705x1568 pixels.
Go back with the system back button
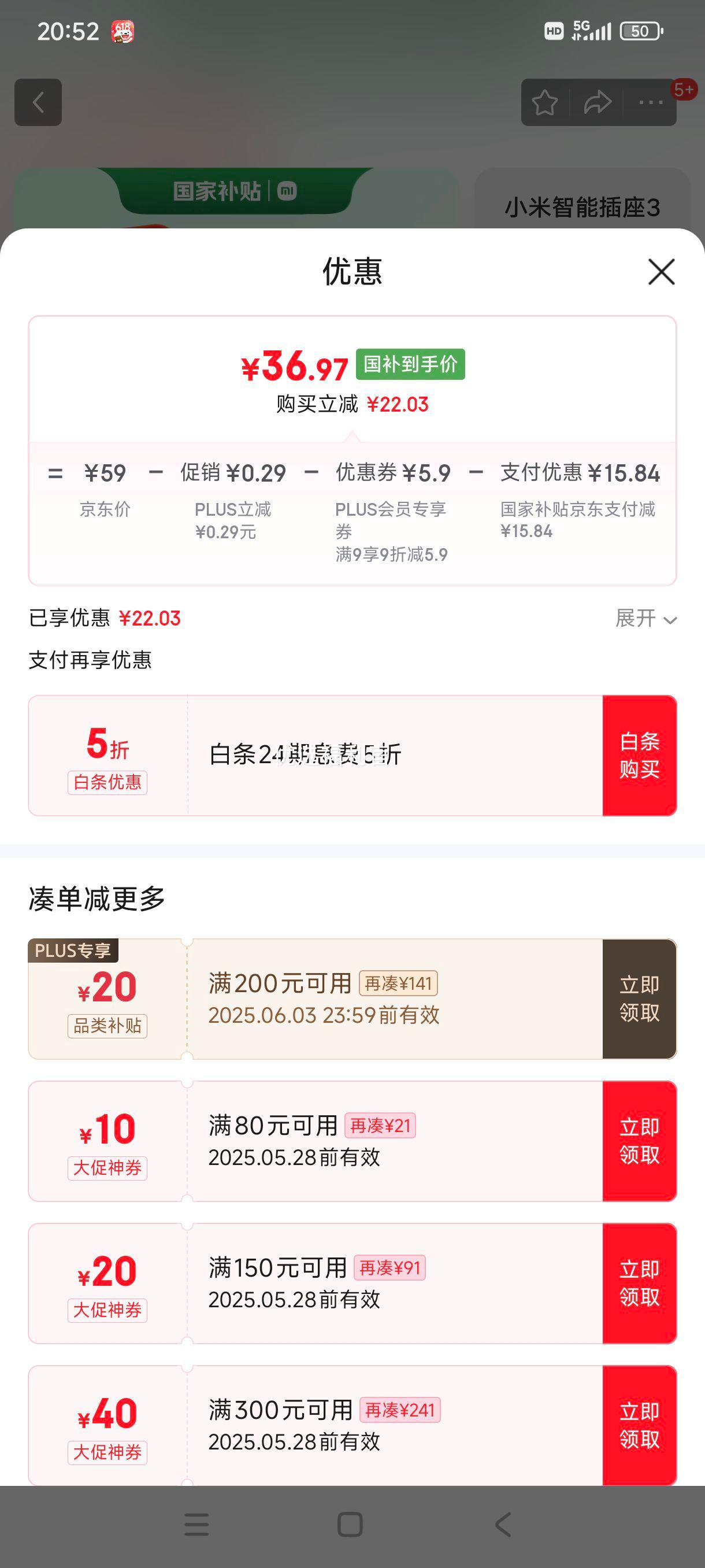point(503,1525)
